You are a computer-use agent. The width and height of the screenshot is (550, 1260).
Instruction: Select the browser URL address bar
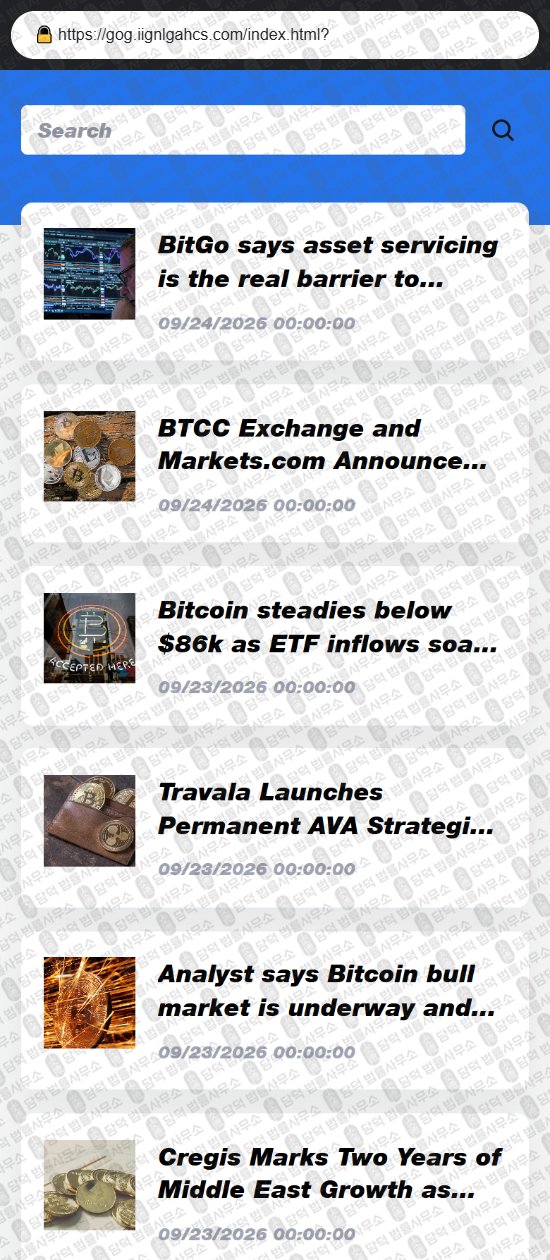click(x=275, y=35)
